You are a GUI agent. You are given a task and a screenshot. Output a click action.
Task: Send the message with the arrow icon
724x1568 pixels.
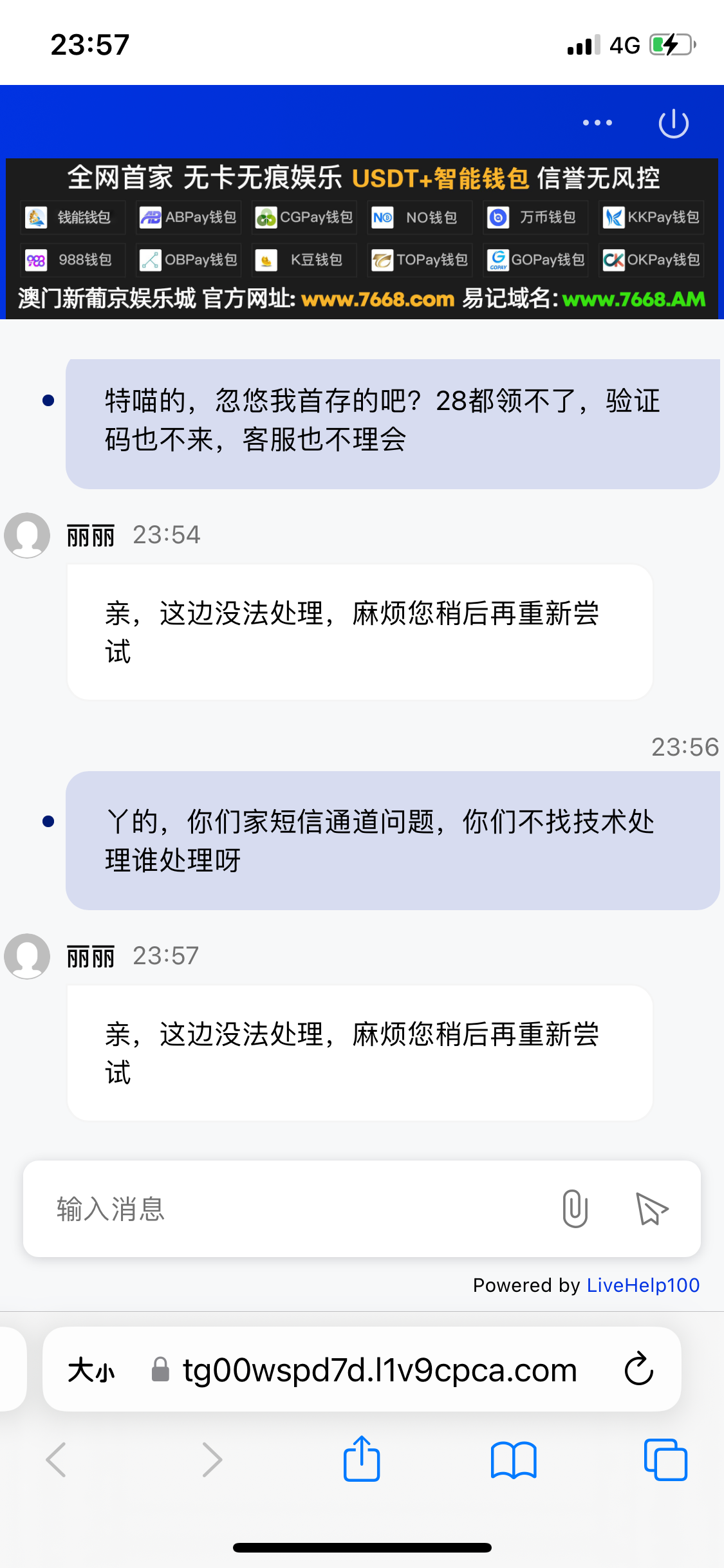point(652,1209)
